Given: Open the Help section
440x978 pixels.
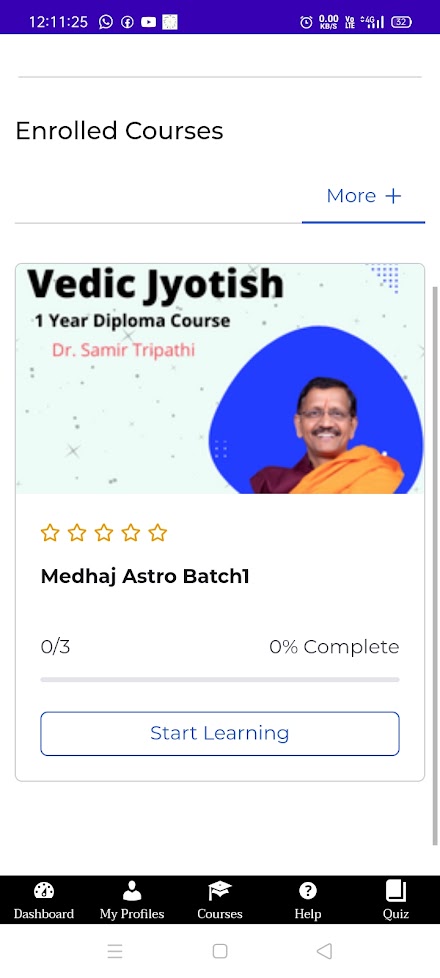Looking at the screenshot, I should pyautogui.click(x=308, y=901).
